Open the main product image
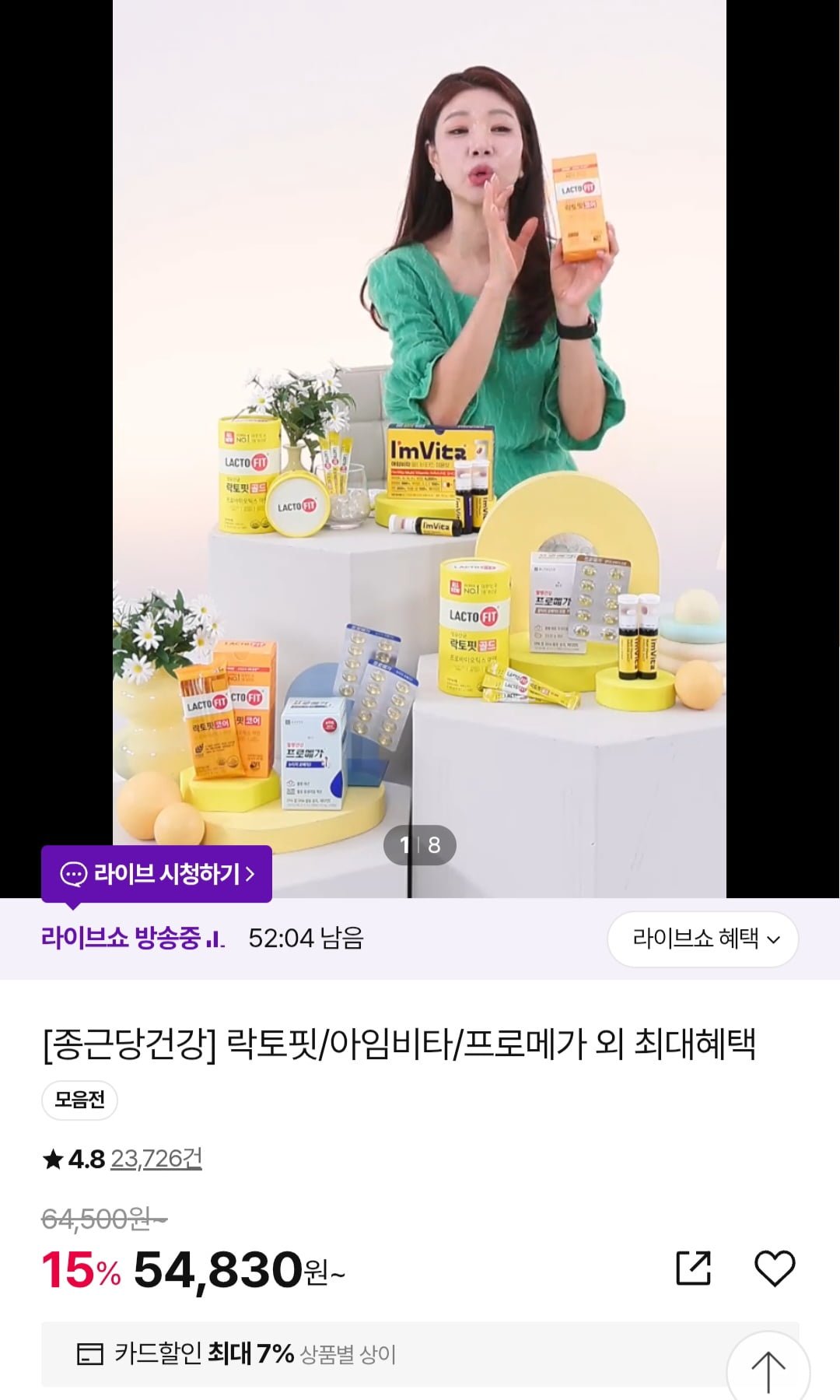Image resolution: width=840 pixels, height=1400 pixels. [419, 436]
